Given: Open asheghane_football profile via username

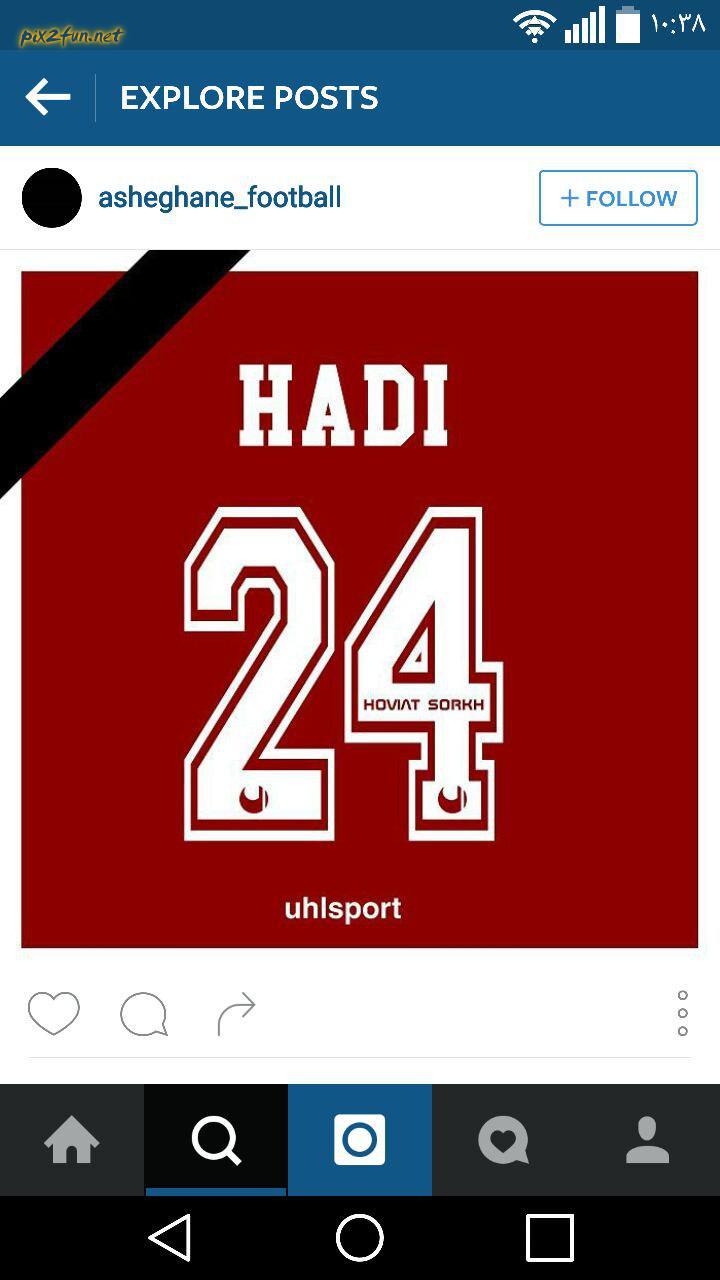Looking at the screenshot, I should click(x=220, y=198).
